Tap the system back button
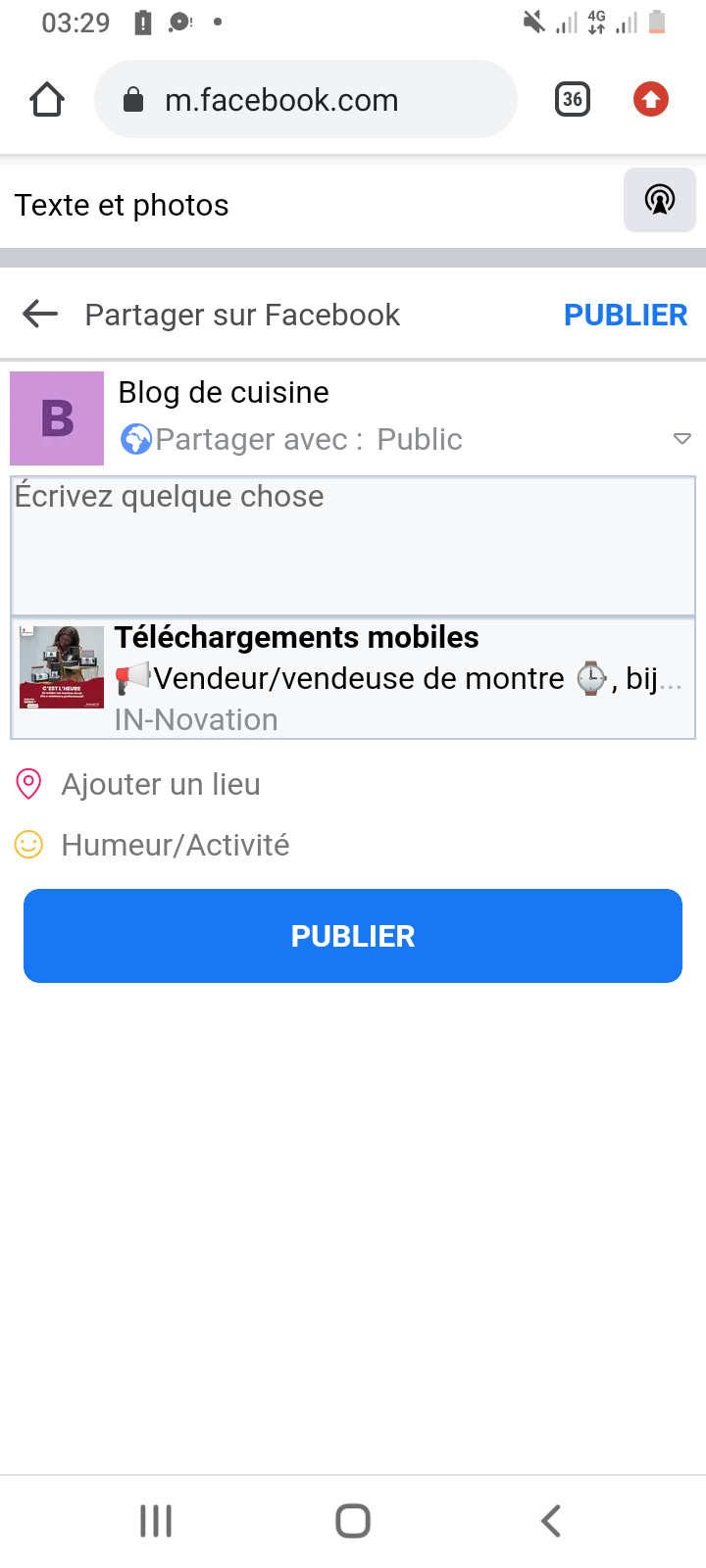Screen dimensions: 706x1568 coord(551,1521)
